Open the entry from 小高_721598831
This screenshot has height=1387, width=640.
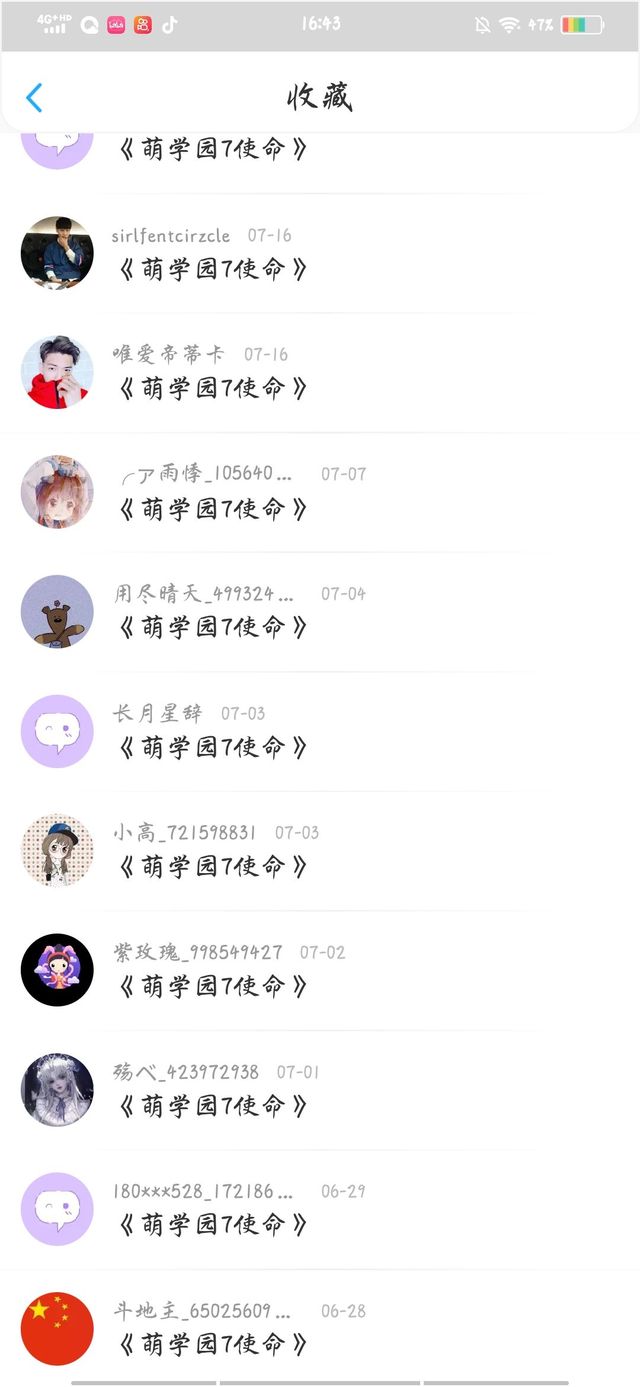[x=213, y=865]
